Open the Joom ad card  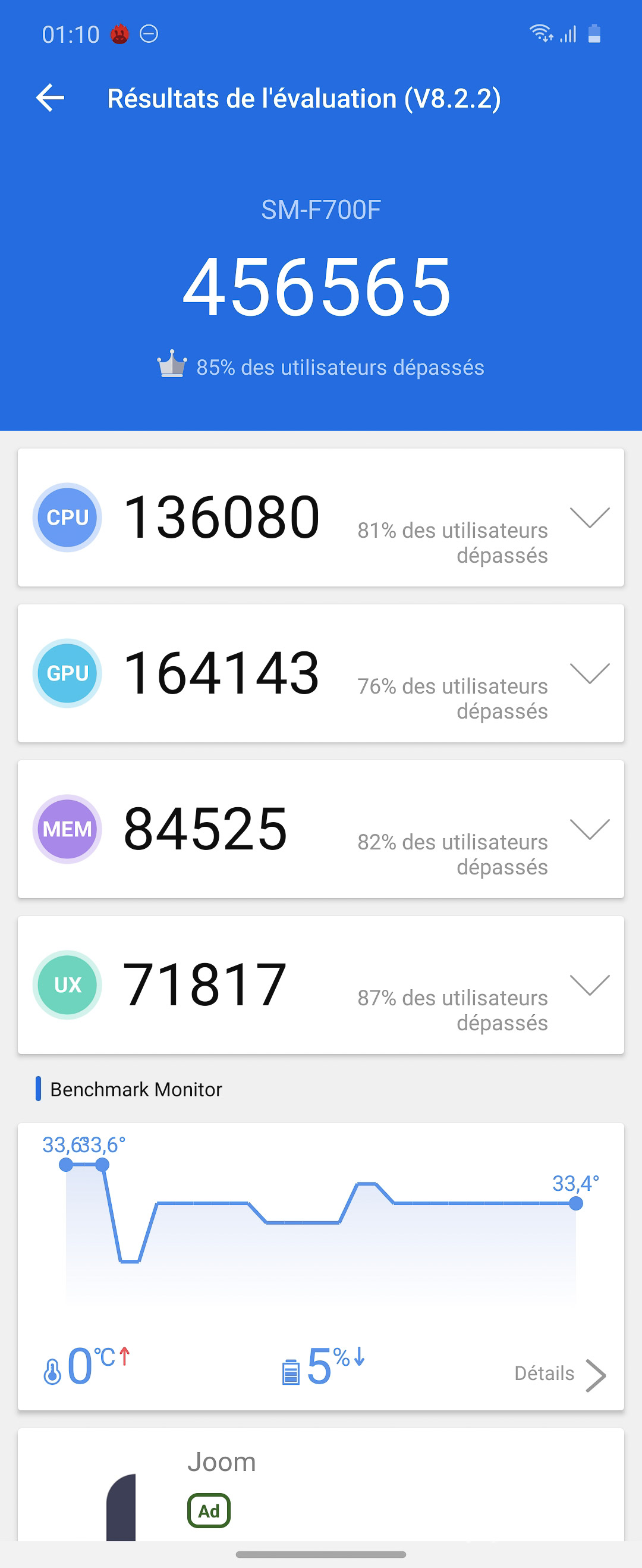point(320,1485)
